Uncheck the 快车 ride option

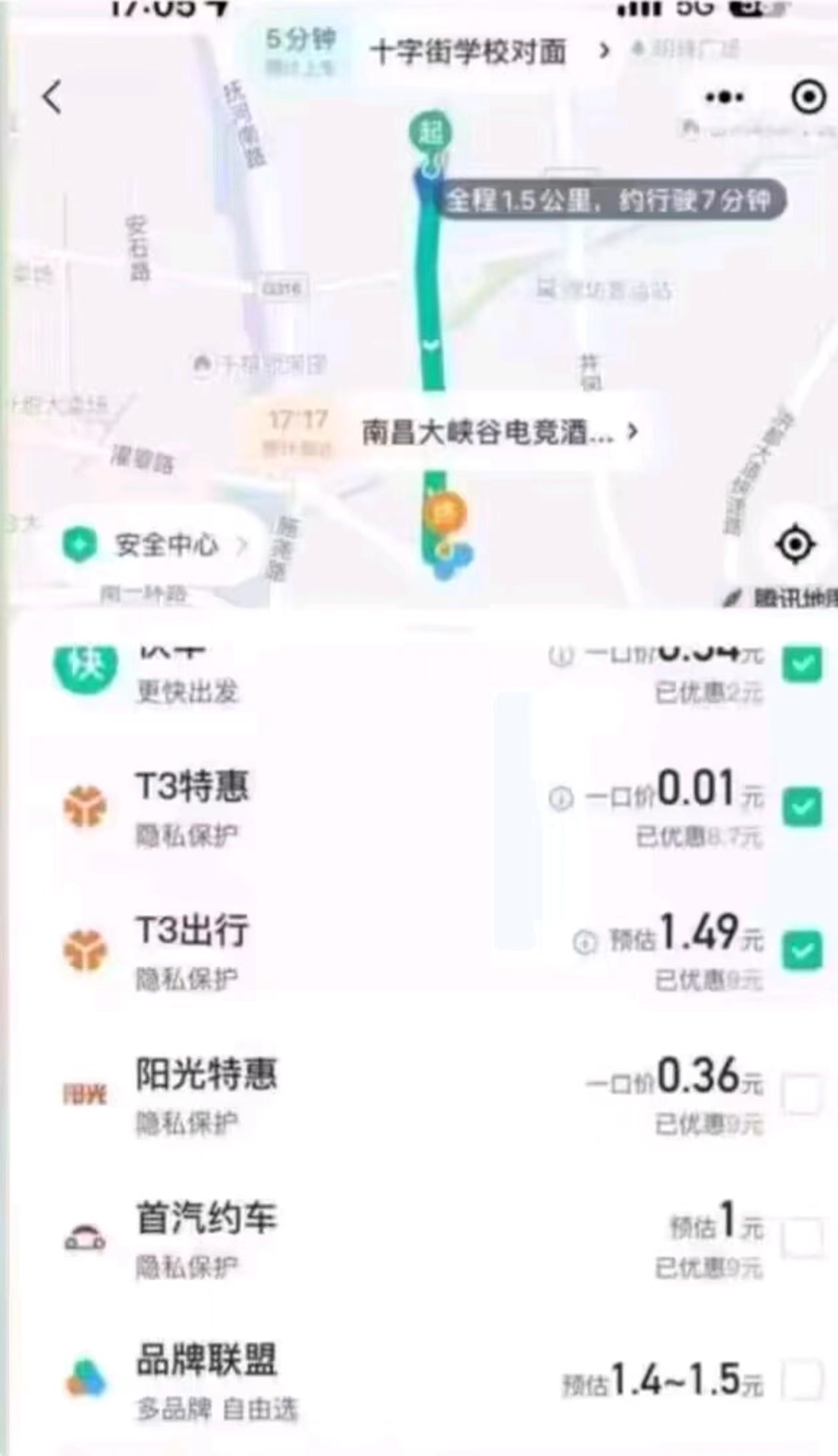click(802, 663)
